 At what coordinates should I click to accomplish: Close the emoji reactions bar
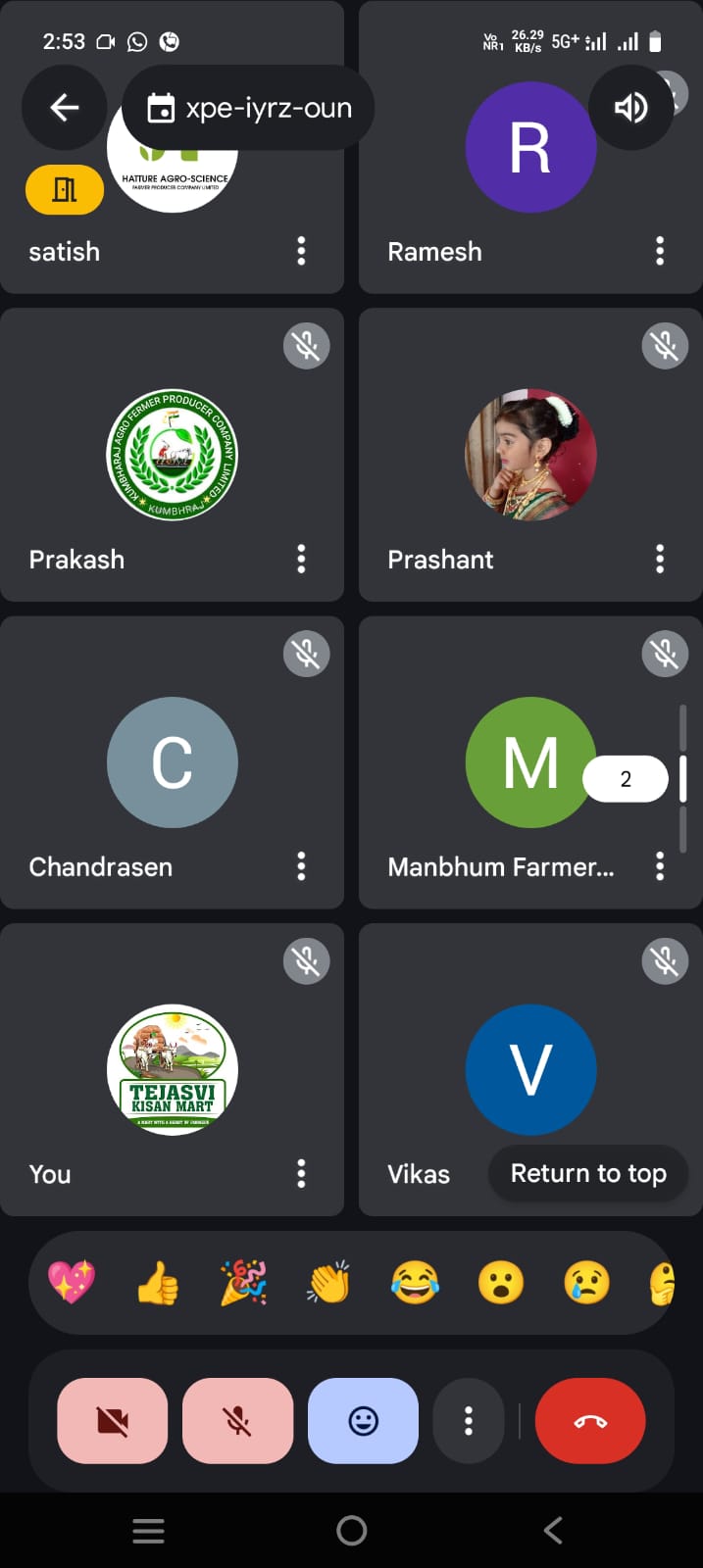(x=363, y=1421)
